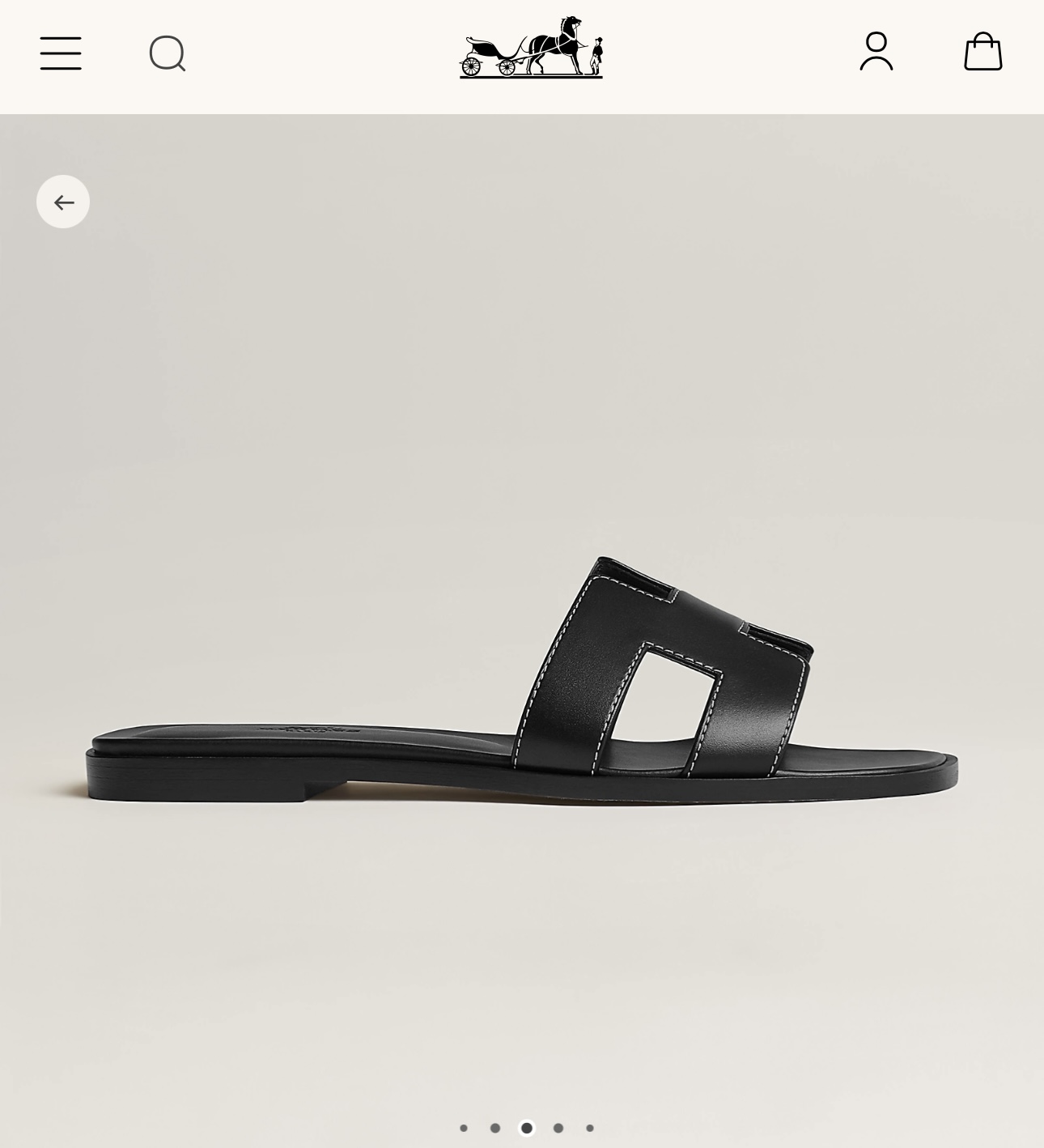
Task: Access your account sign-in page
Action: point(876,52)
